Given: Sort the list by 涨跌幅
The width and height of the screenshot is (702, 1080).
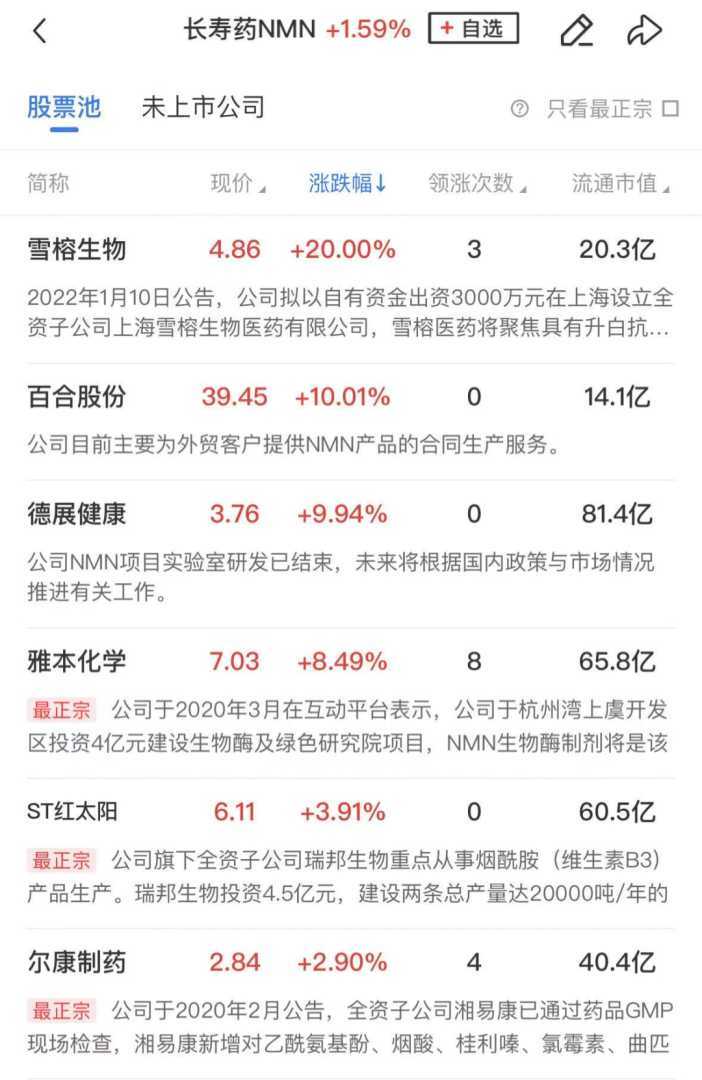Looking at the screenshot, I should [x=347, y=183].
